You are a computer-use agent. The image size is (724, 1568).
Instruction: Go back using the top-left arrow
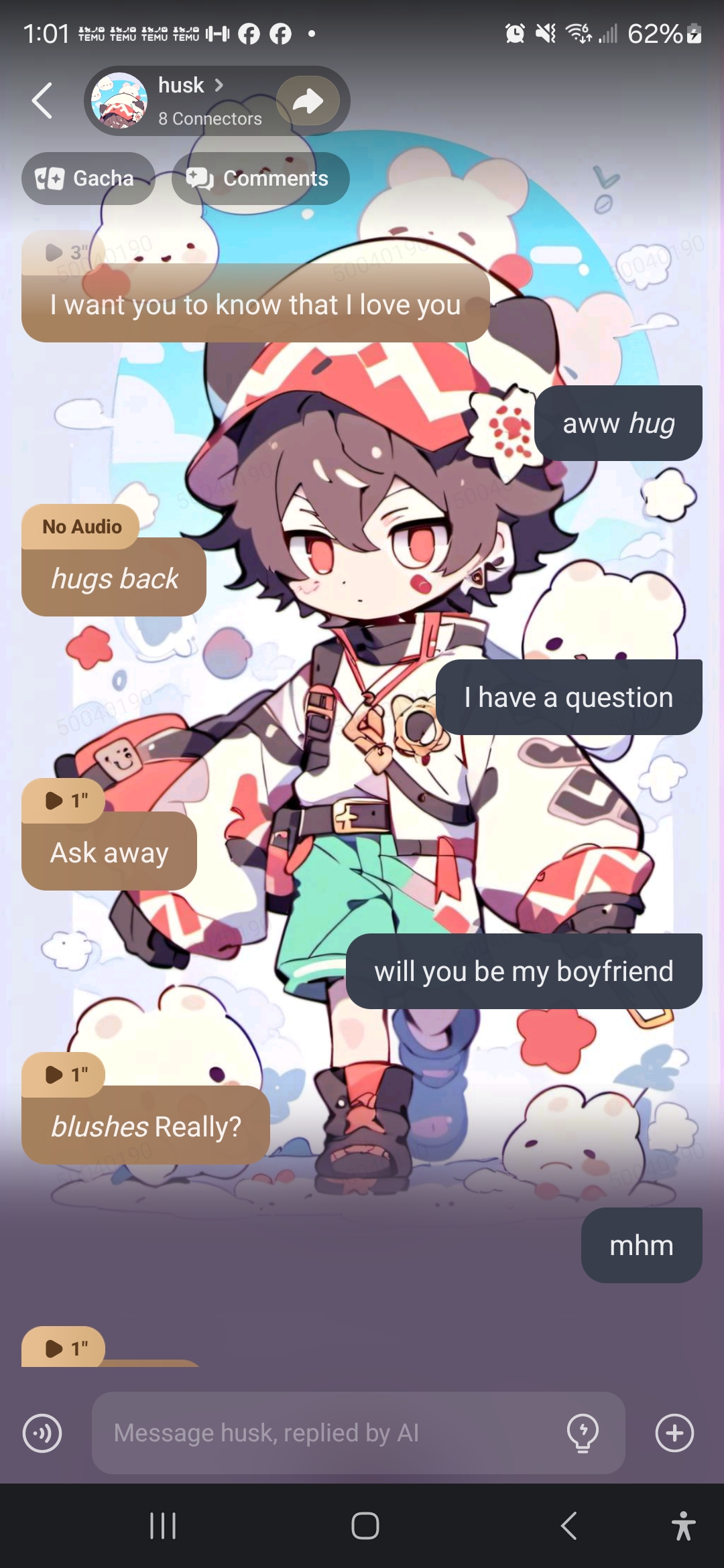(42, 101)
